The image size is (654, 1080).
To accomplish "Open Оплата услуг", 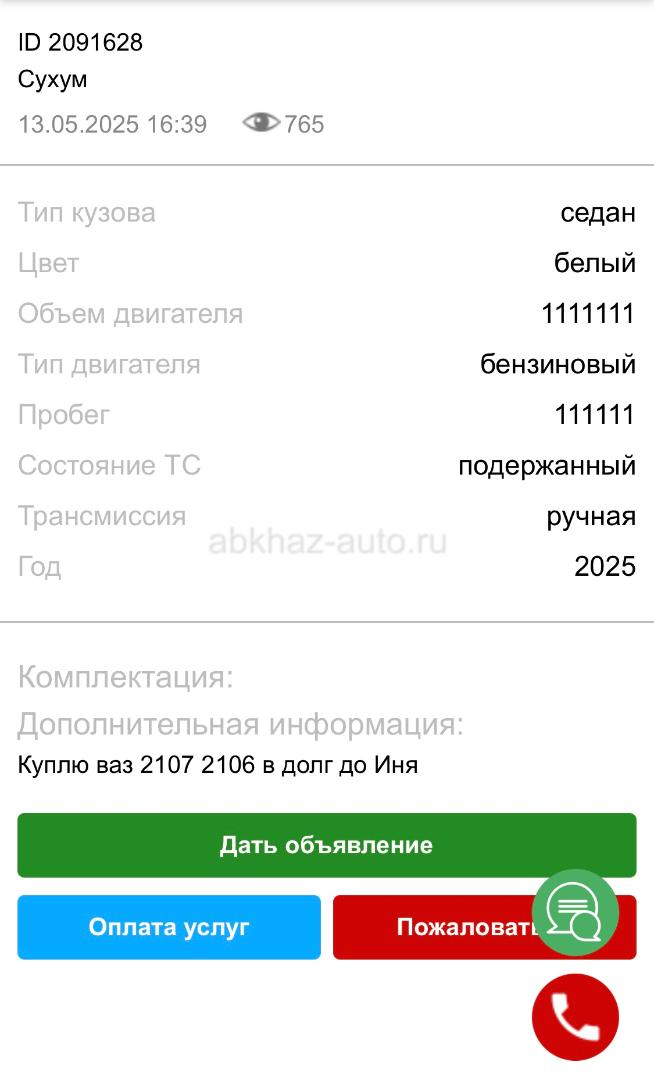I will coord(169,926).
